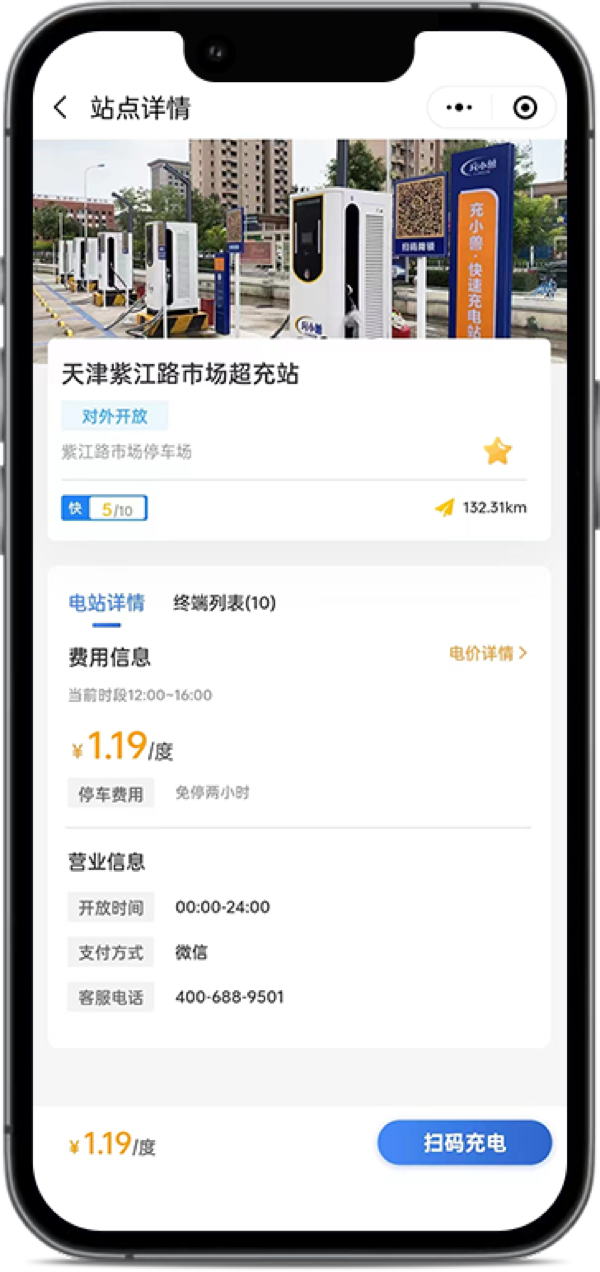Open the mini program more options menu
Screen dimensions: 600x1272
(459, 108)
